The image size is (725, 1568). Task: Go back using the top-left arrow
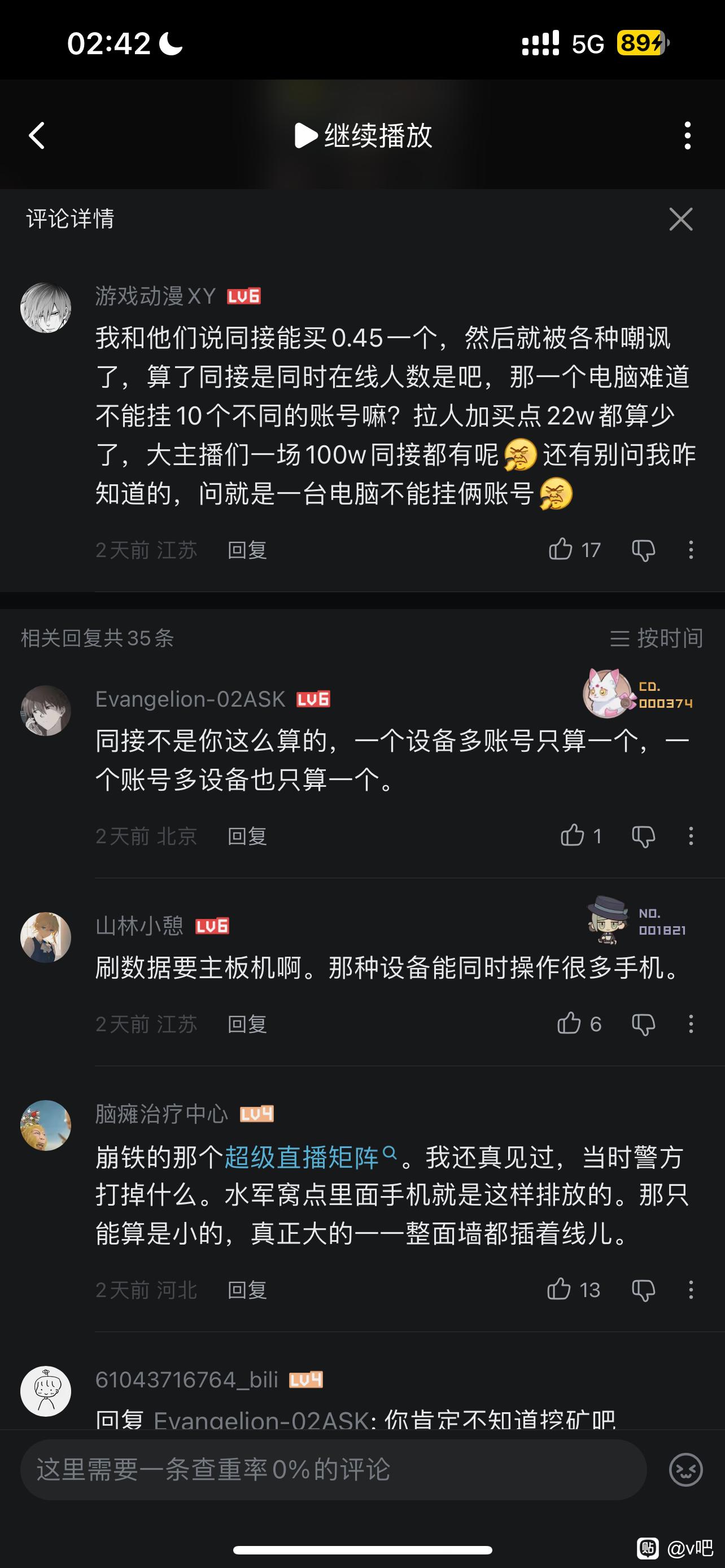point(37,135)
